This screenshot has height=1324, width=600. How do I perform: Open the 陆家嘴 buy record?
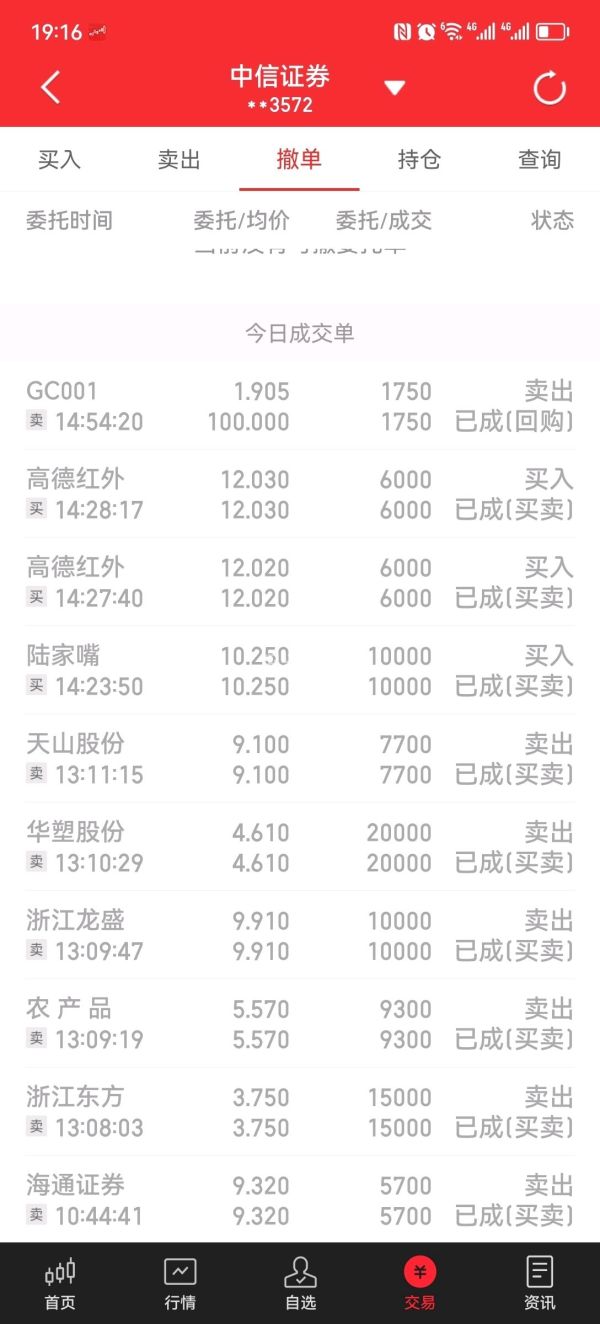(x=300, y=671)
